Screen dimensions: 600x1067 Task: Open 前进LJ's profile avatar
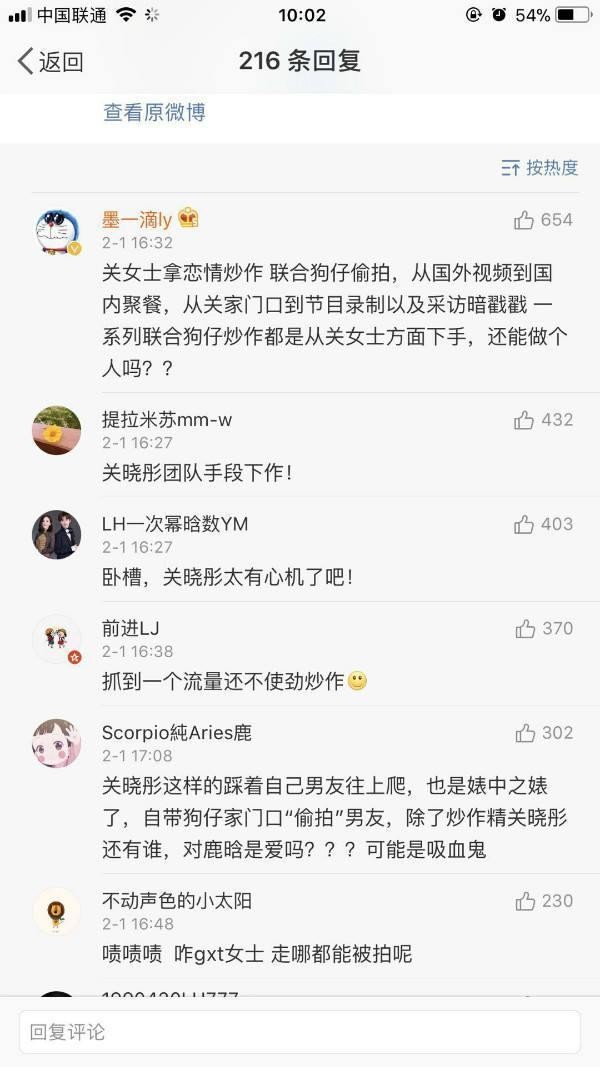(57, 639)
